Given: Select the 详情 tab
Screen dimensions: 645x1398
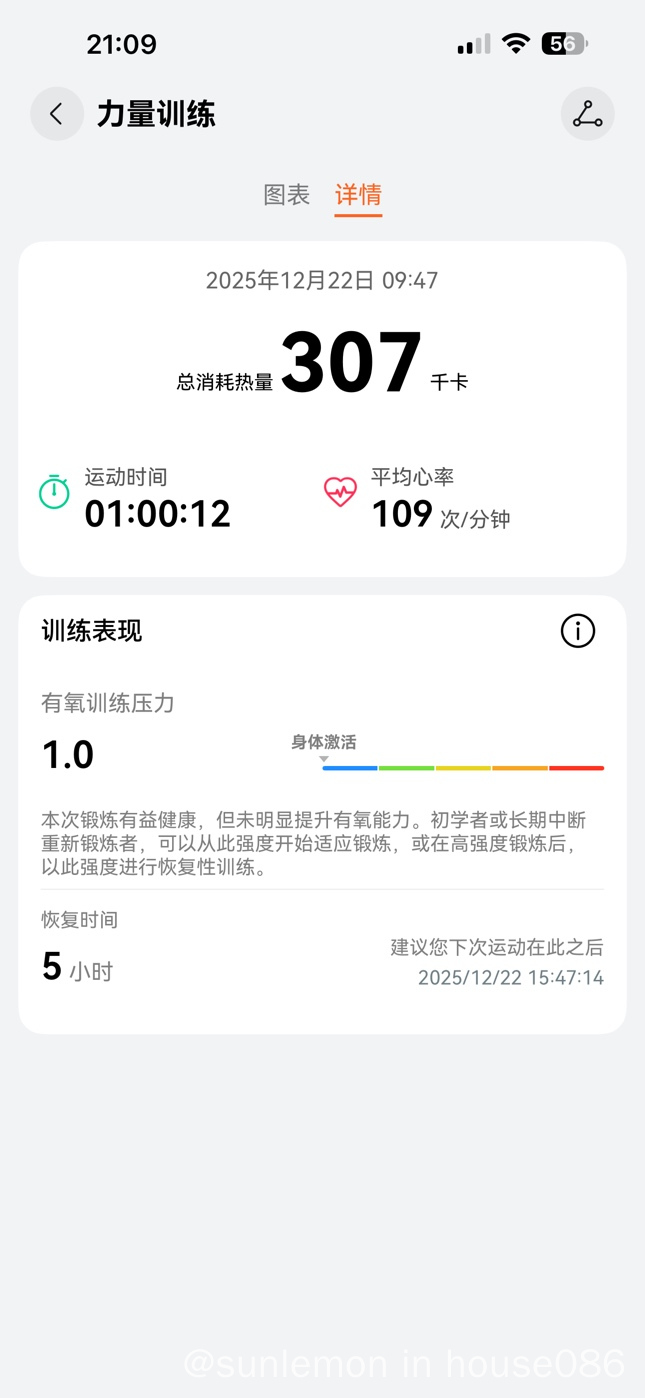Looking at the screenshot, I should [x=358, y=195].
